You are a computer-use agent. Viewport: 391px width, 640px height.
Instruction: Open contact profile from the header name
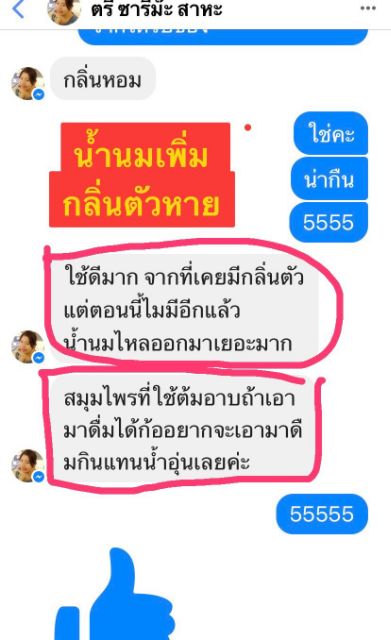click(x=156, y=9)
